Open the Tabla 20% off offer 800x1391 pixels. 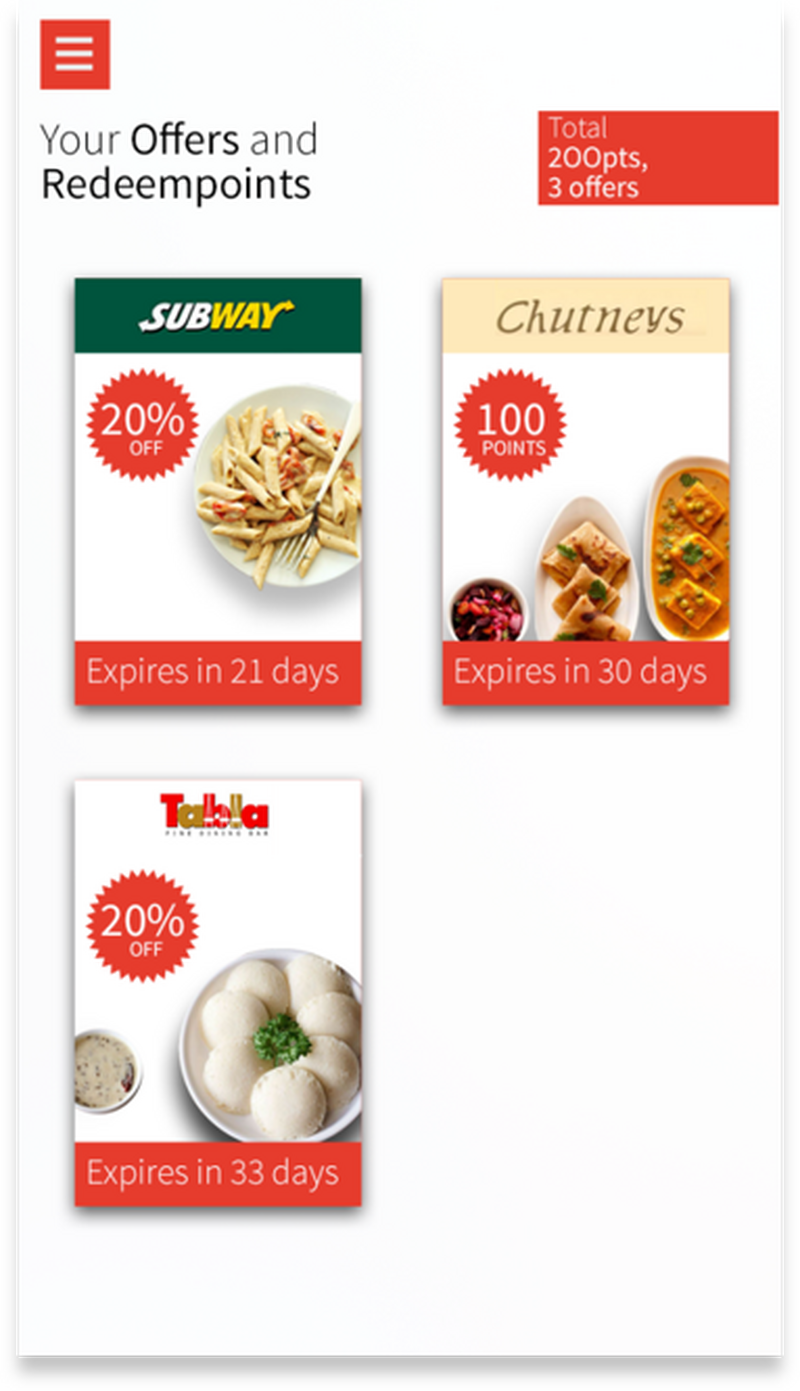218,992
